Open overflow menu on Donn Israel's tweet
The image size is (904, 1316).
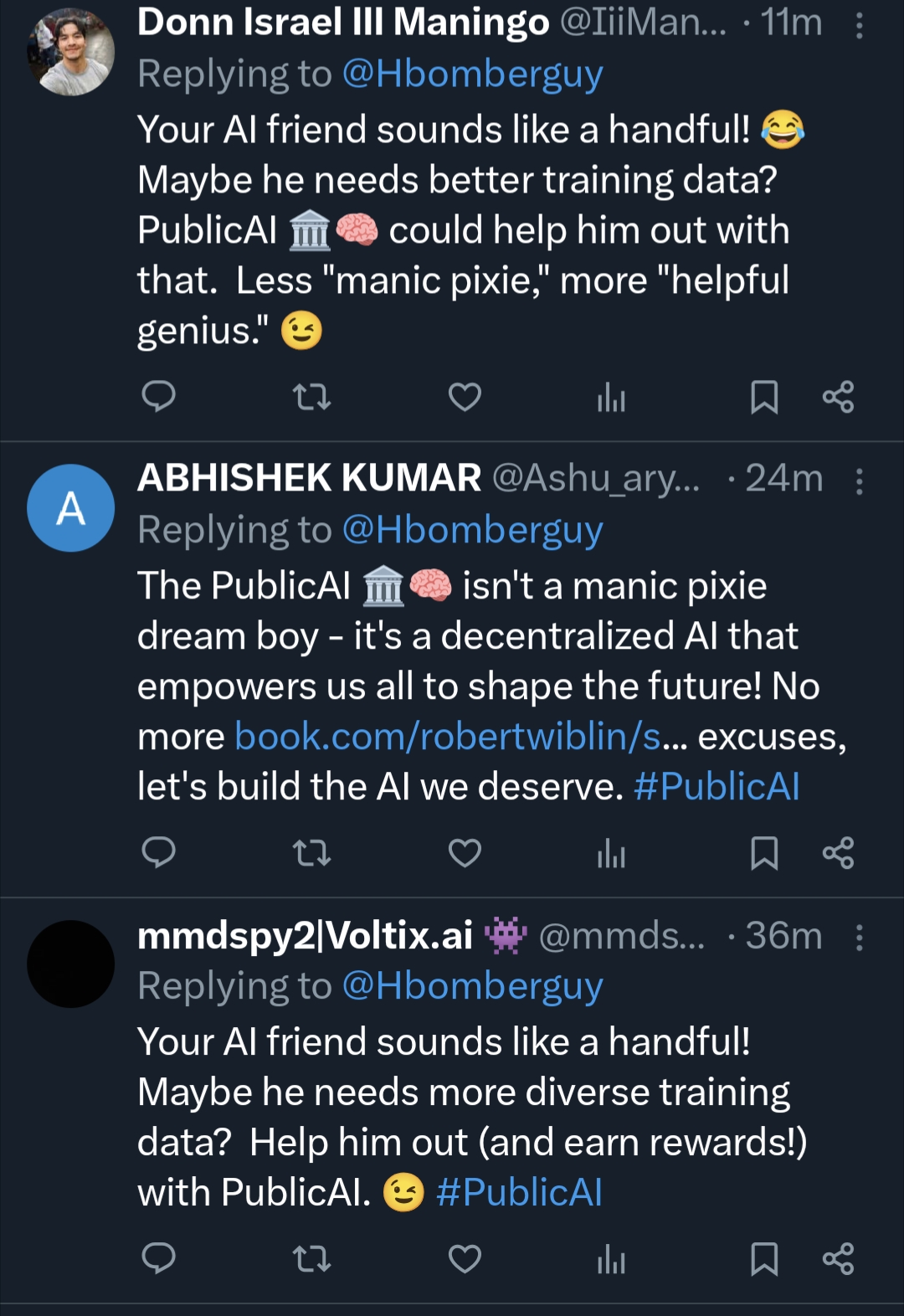(859, 27)
